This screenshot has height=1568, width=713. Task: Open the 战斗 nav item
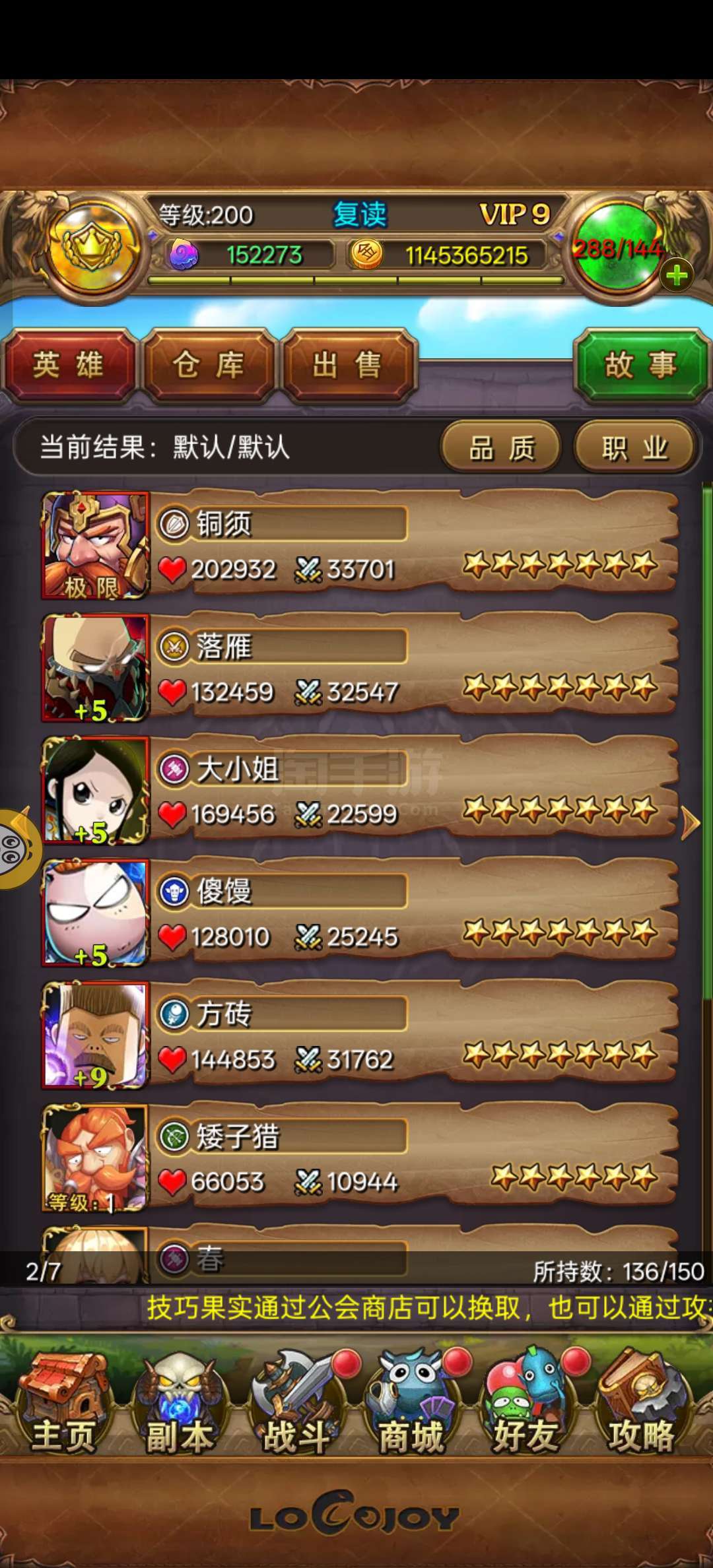pos(296,1402)
